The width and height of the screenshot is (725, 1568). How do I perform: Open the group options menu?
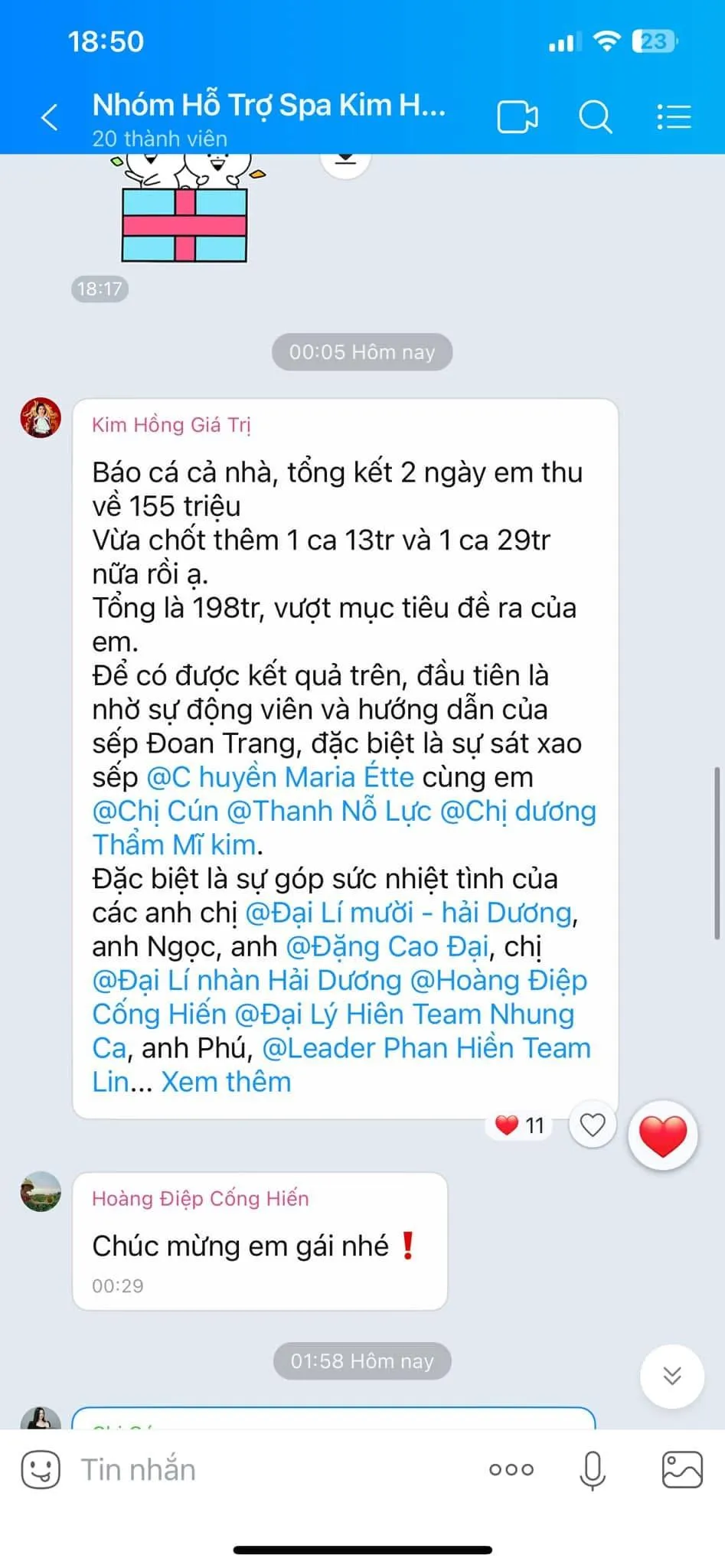coord(674,117)
